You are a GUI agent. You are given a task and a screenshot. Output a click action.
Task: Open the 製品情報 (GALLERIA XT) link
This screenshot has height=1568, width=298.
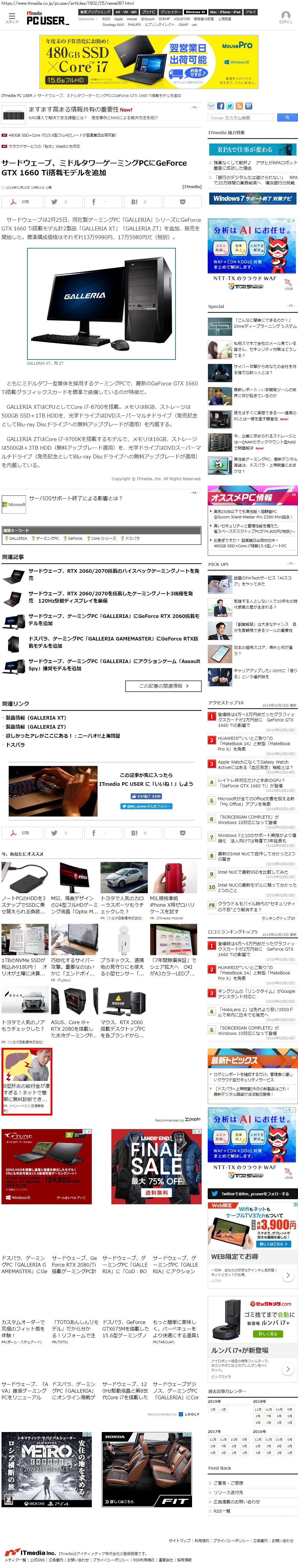[35, 718]
